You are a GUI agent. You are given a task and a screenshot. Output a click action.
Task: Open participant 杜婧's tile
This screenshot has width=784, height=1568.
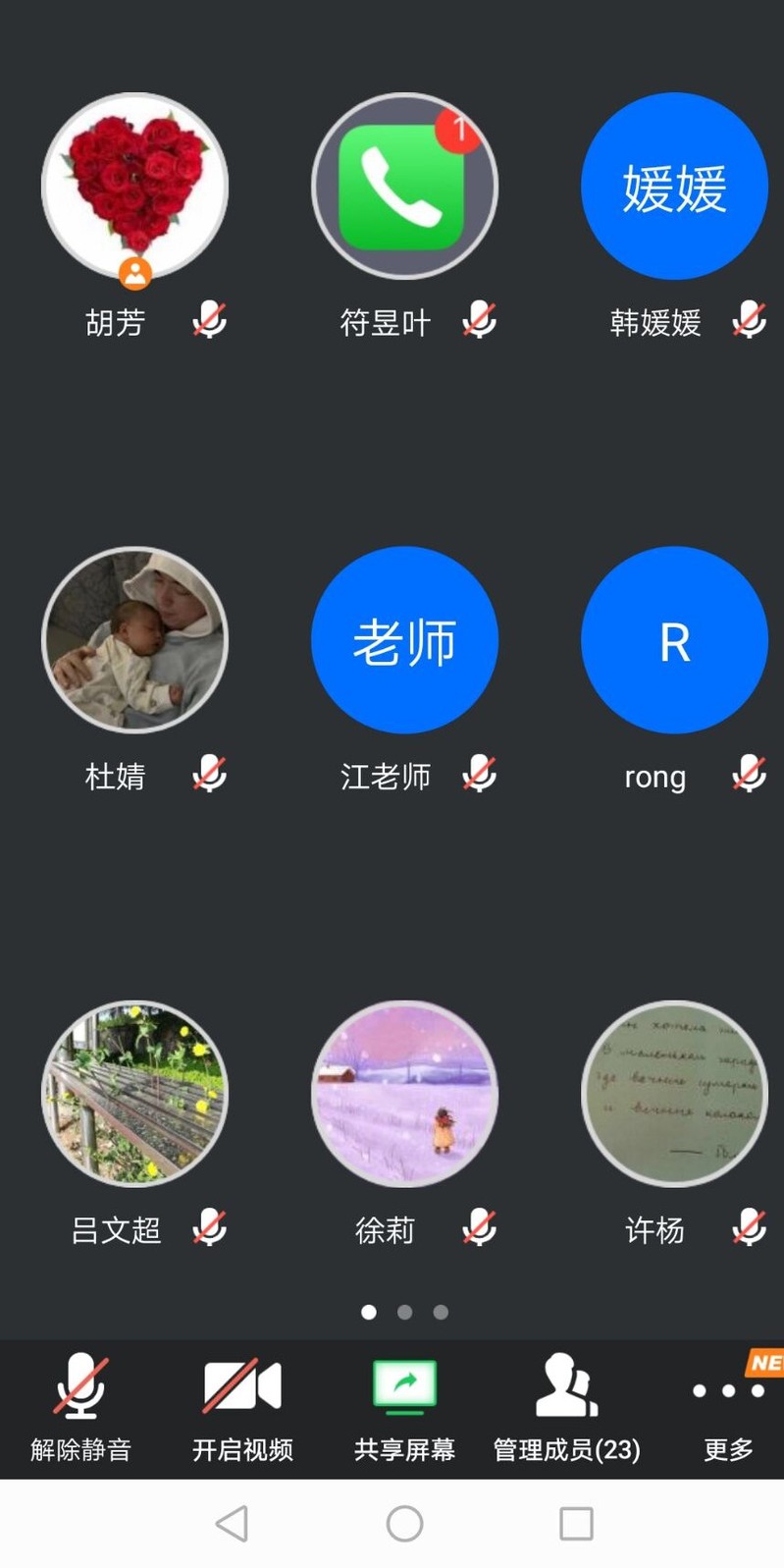134,640
